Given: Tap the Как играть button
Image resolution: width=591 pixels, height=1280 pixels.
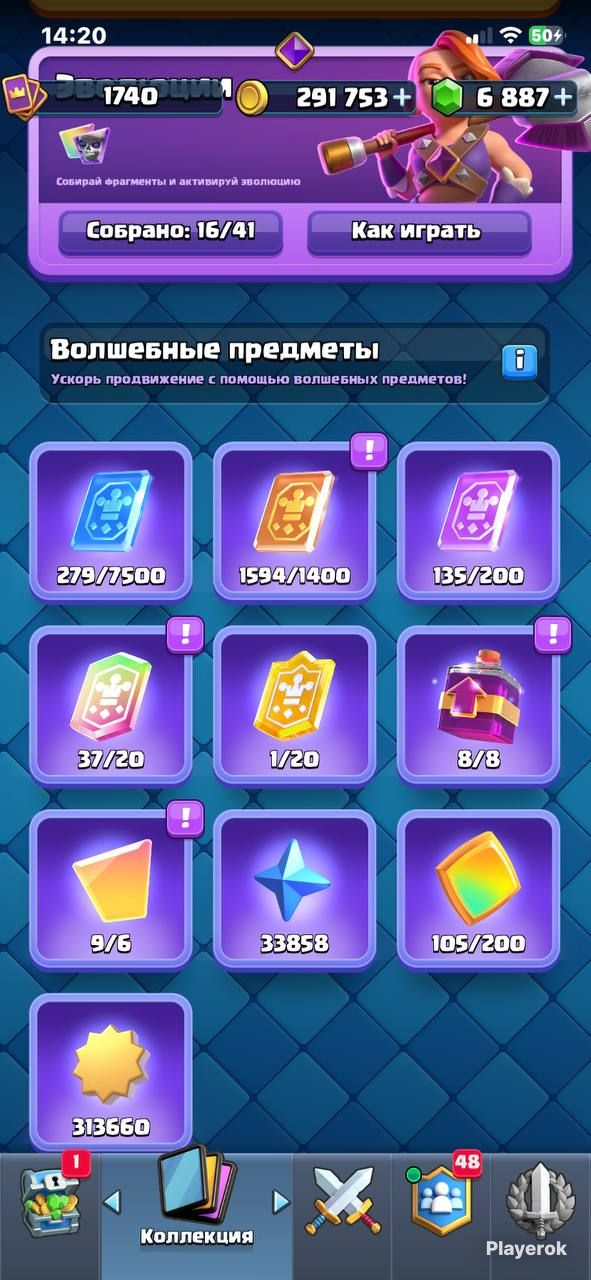Looking at the screenshot, I should pos(417,232).
